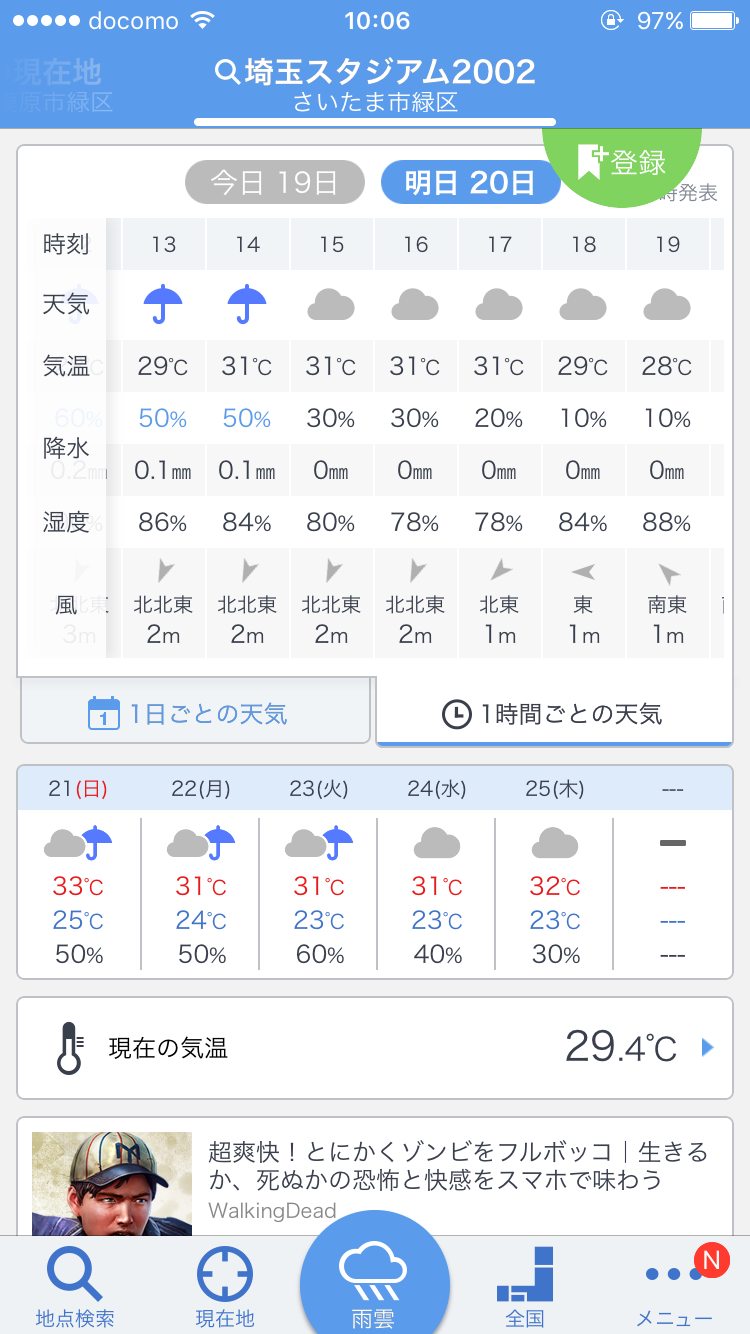Switch to 1日ごとの天気 daily view
The height and width of the screenshot is (1334, 750).
point(196,714)
